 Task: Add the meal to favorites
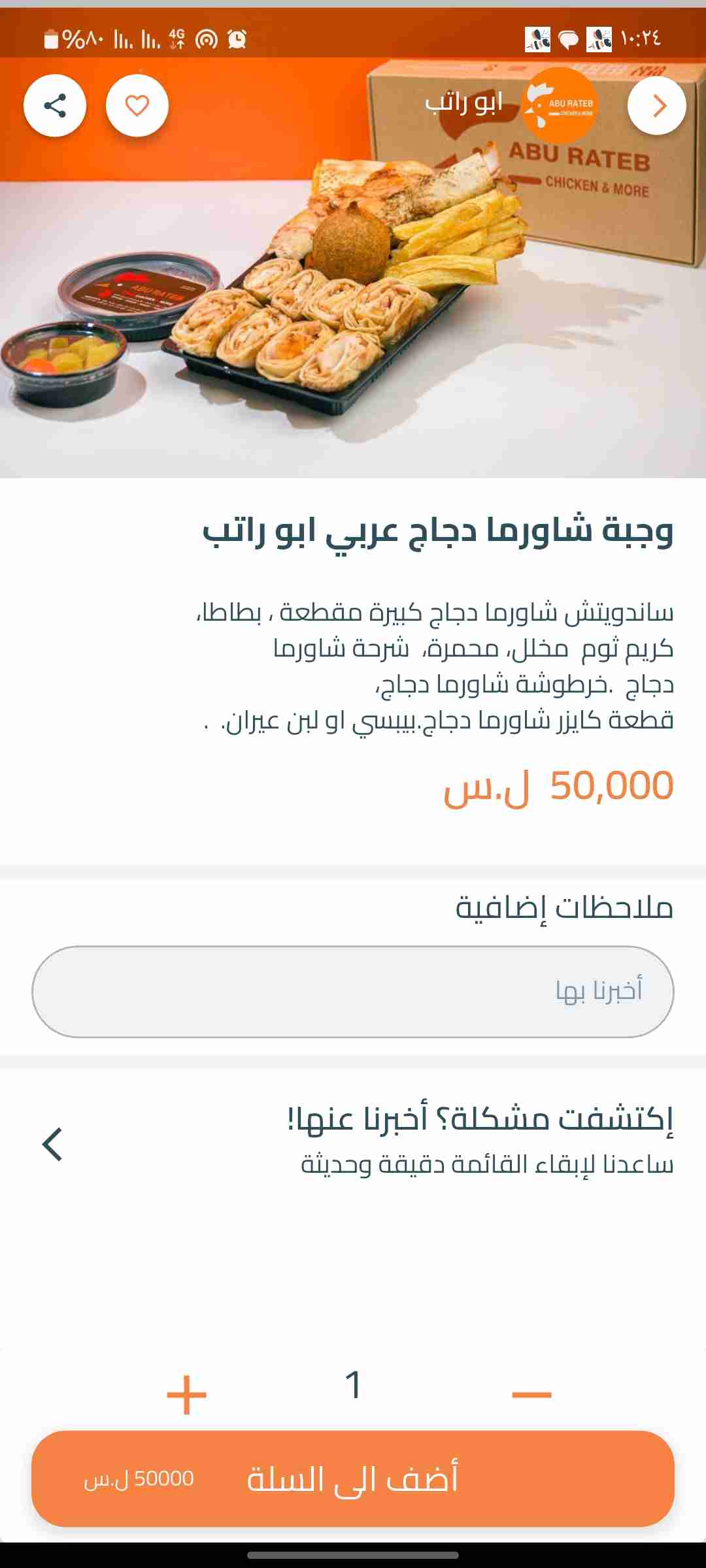click(137, 106)
